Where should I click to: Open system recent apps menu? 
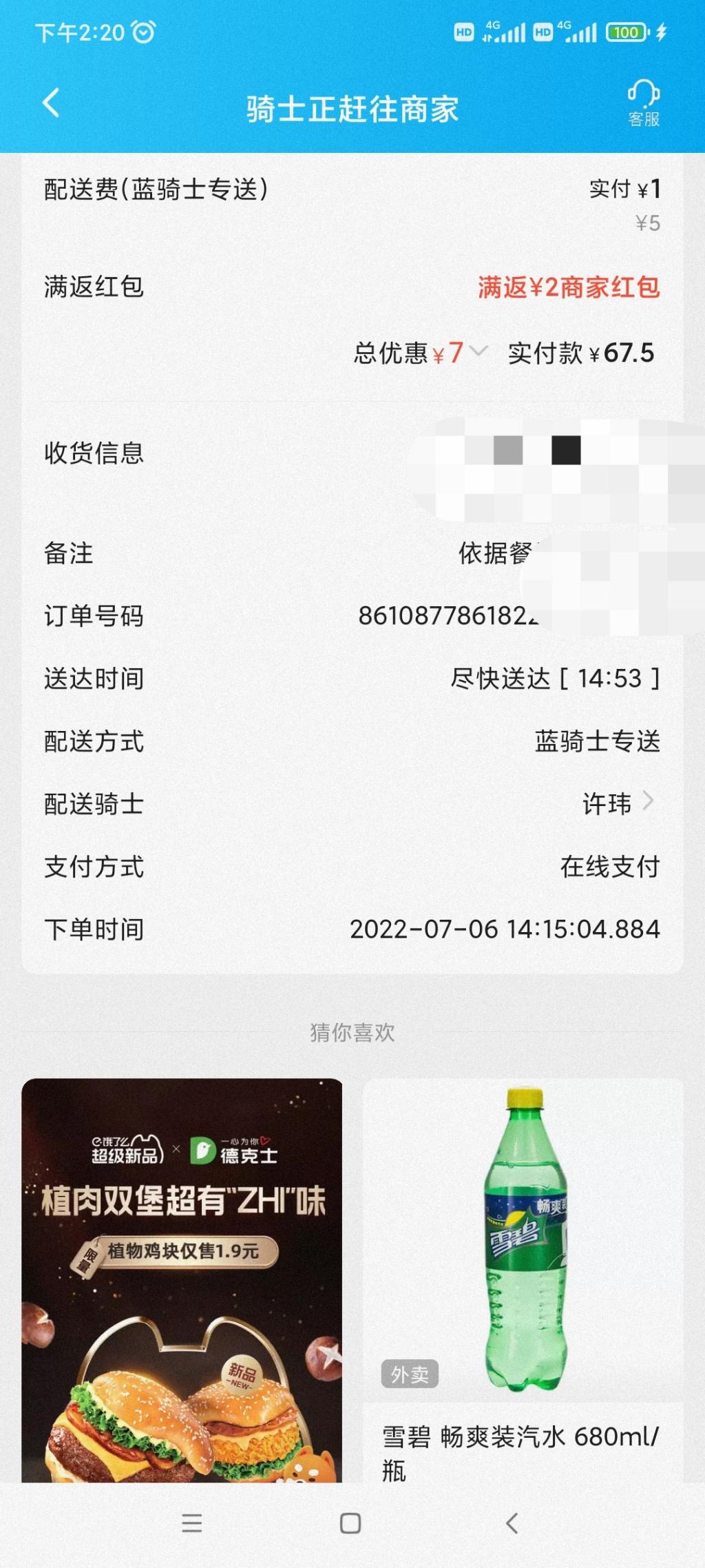point(192,1523)
